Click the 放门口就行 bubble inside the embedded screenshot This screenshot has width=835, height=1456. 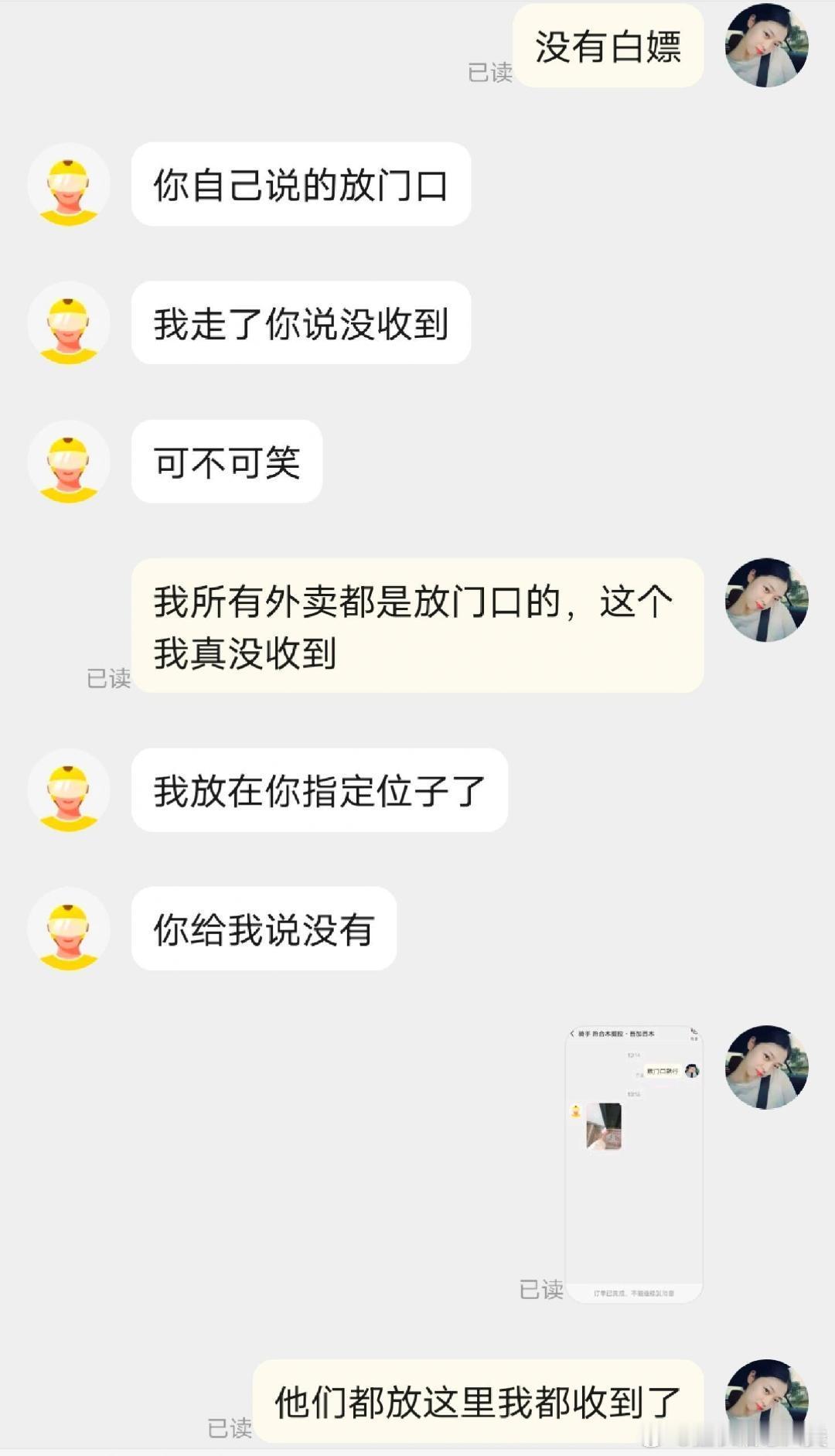[663, 1070]
